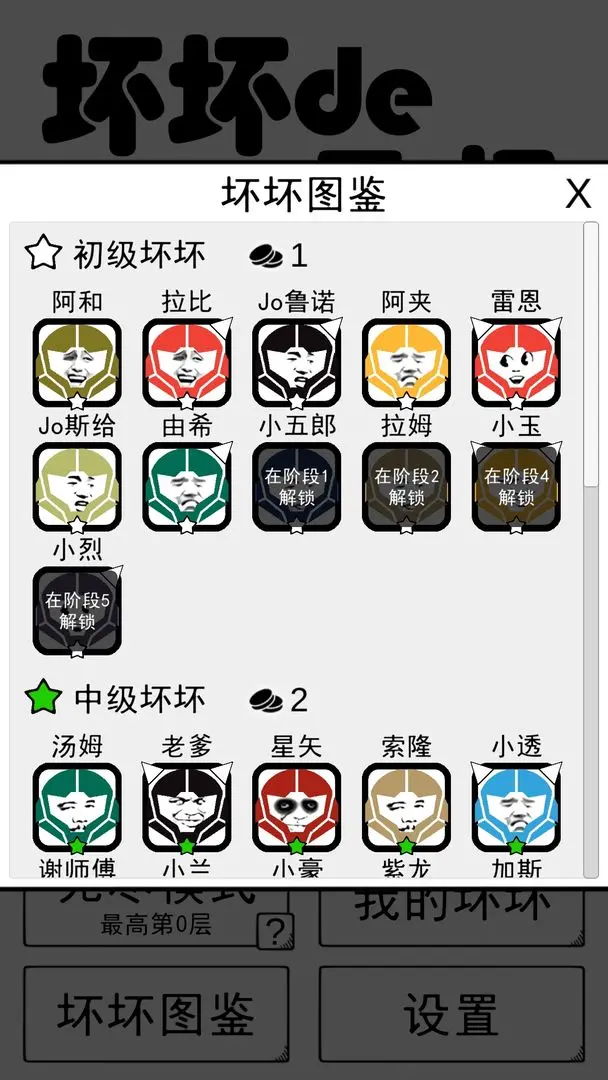Screen dimensions: 608x1080
Task: Select the Jo斯给 character
Action: [x=77, y=486]
